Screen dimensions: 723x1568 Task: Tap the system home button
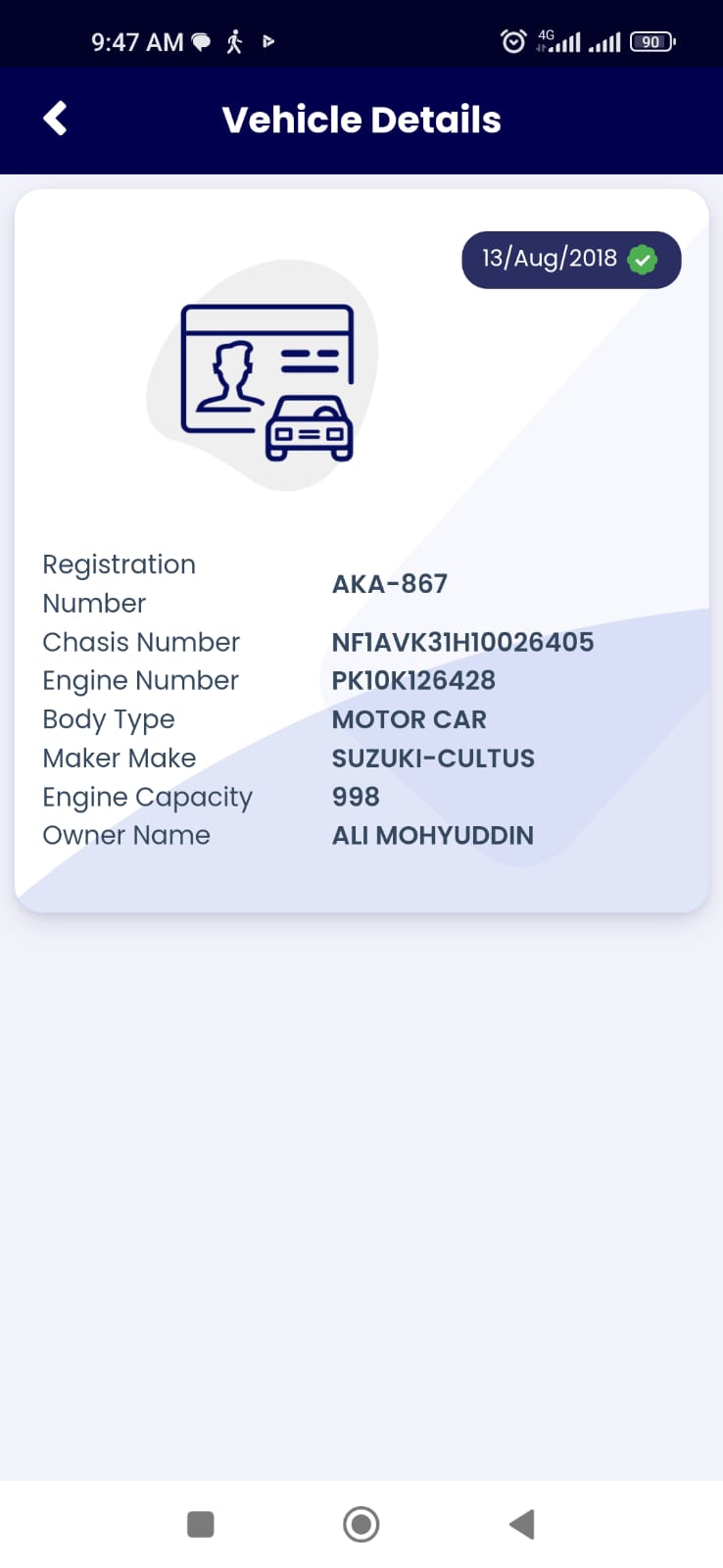(x=361, y=1524)
